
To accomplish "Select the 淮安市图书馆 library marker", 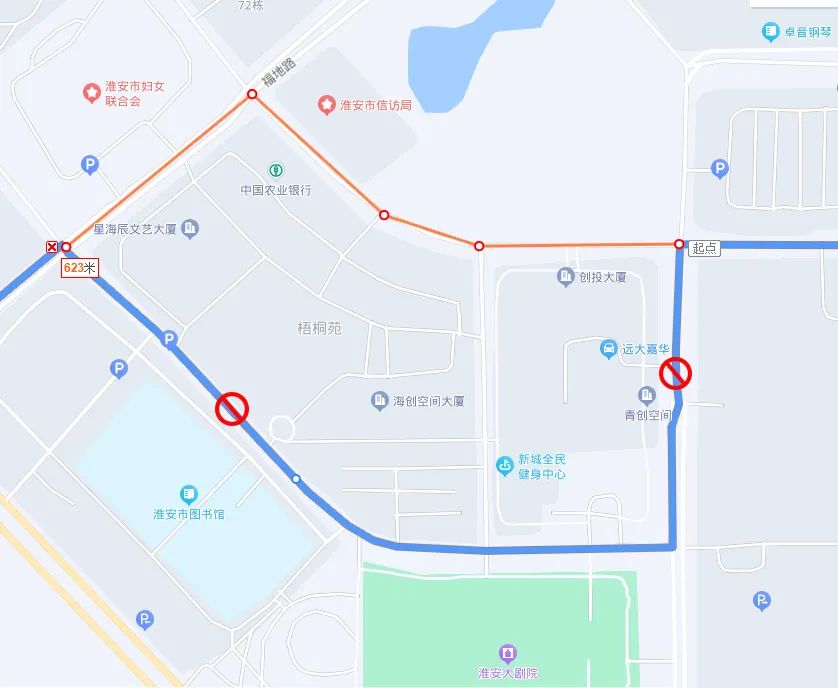I will [x=189, y=494].
